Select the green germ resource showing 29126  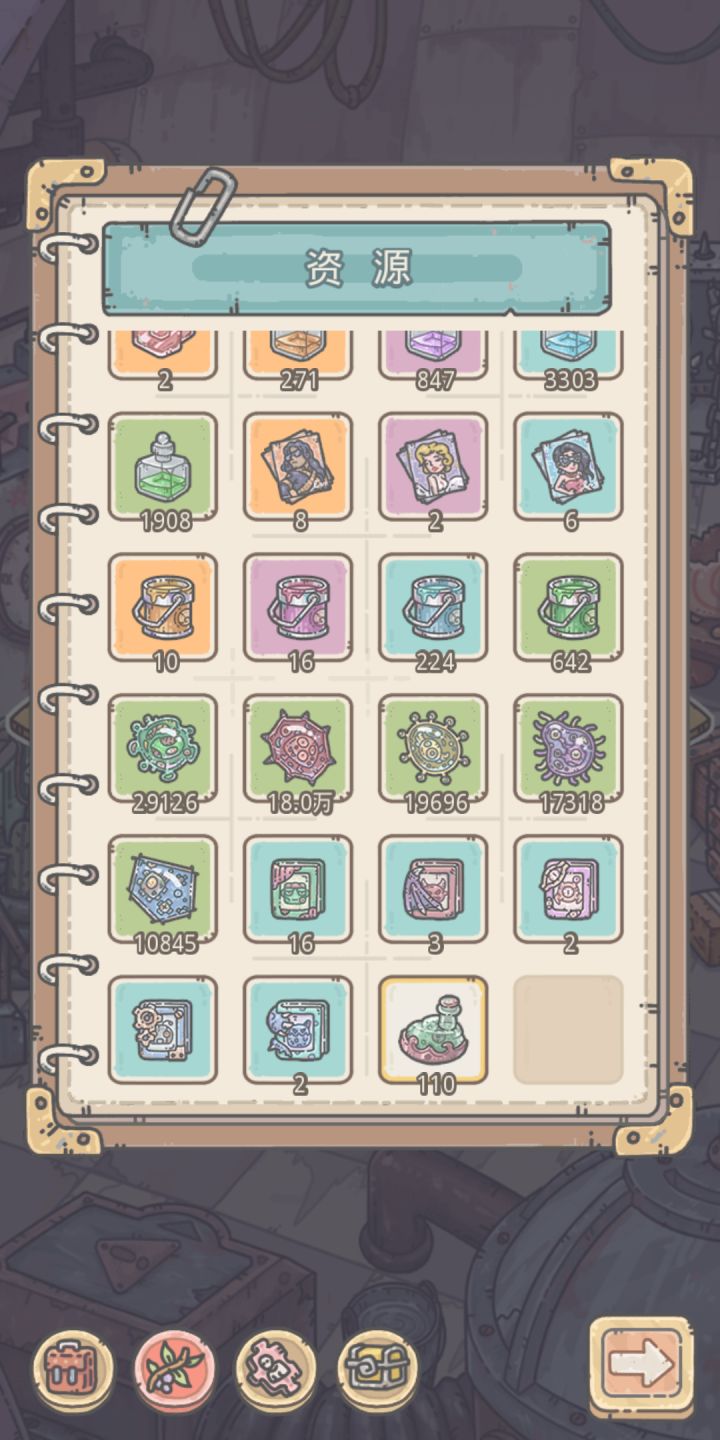click(166, 748)
